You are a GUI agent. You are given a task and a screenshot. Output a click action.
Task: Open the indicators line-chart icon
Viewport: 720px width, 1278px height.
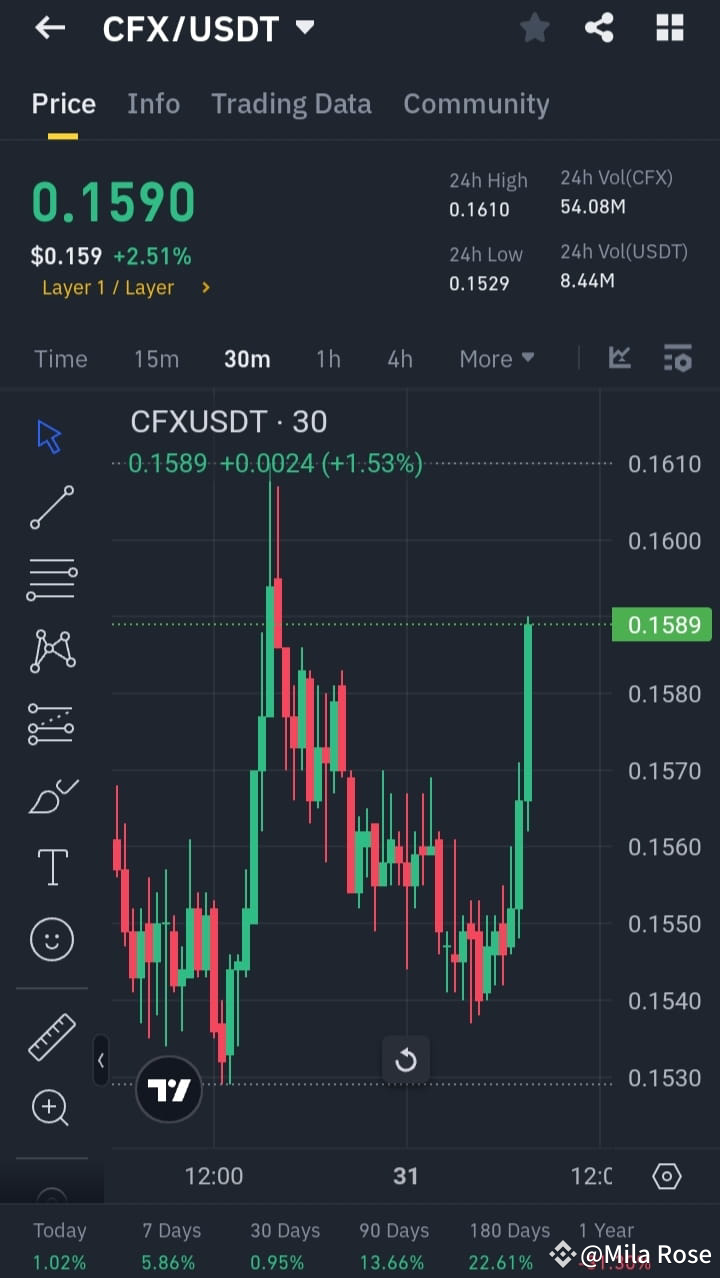[x=619, y=358]
